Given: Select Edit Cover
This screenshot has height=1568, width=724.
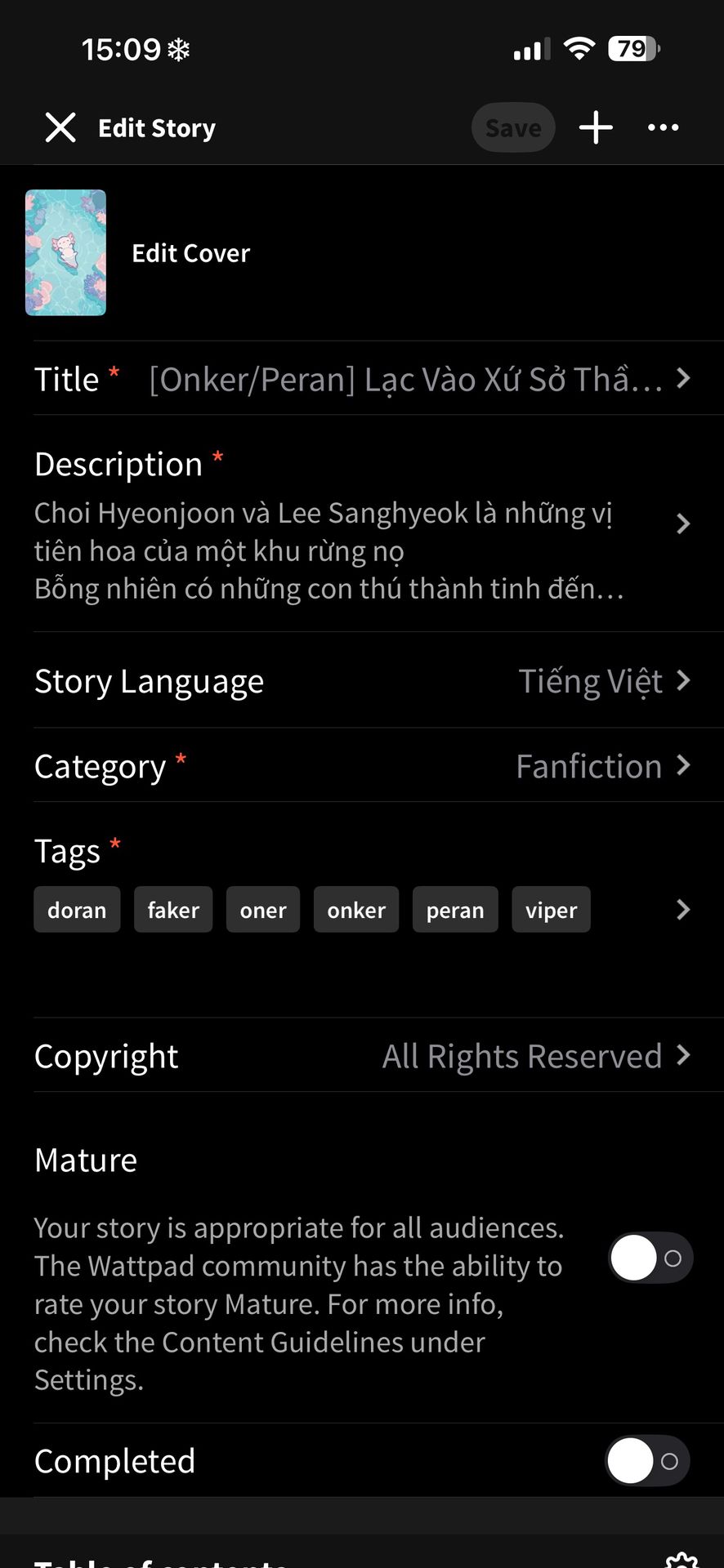Looking at the screenshot, I should [190, 253].
